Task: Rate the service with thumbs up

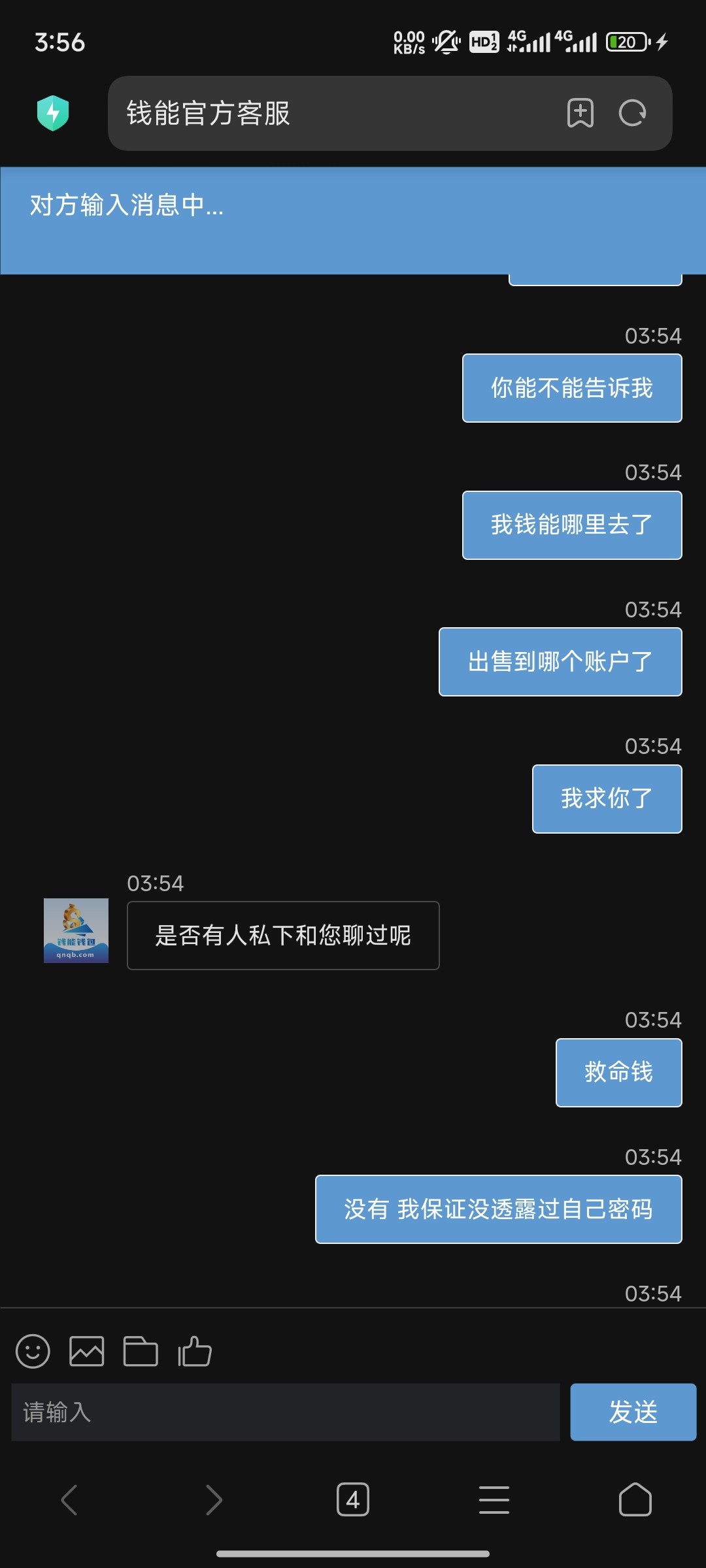Action: click(x=195, y=1351)
